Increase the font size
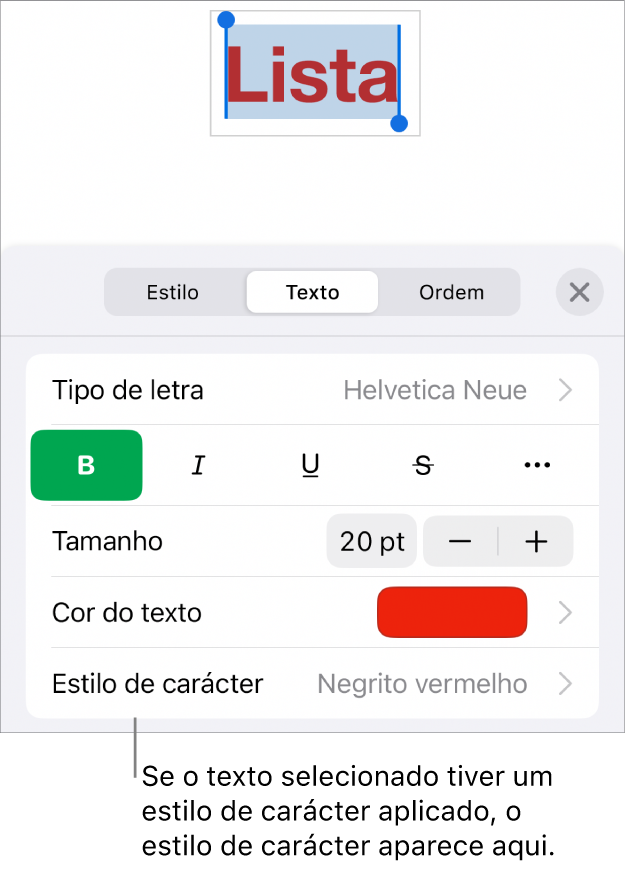The height and width of the screenshot is (873, 627). pos(537,542)
